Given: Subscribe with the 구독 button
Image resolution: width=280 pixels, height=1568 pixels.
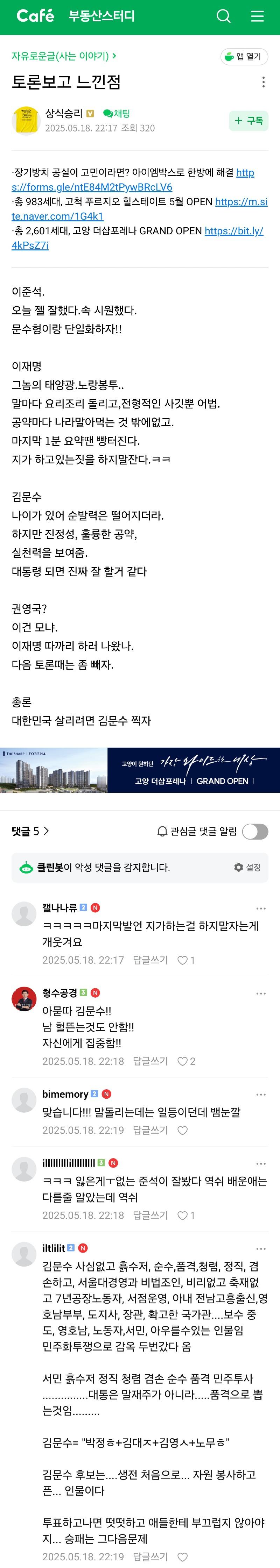Looking at the screenshot, I should pos(248,121).
